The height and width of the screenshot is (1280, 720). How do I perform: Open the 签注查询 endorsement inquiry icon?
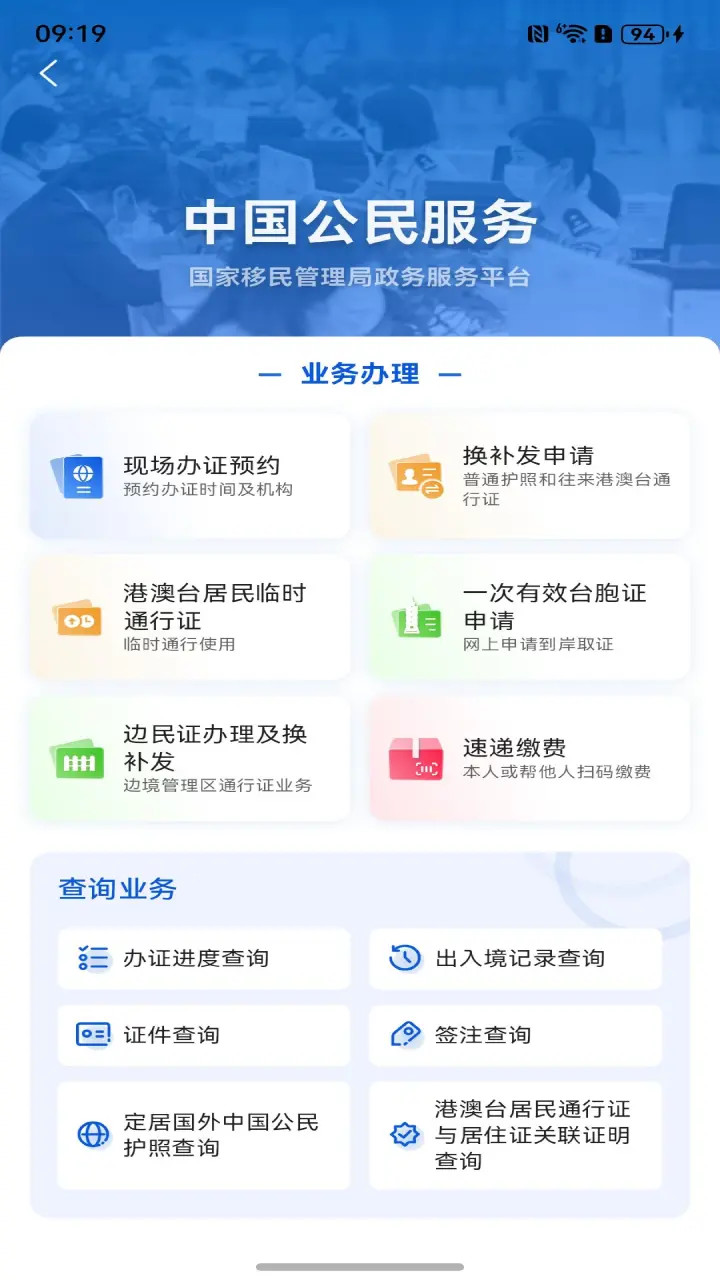tap(404, 1035)
